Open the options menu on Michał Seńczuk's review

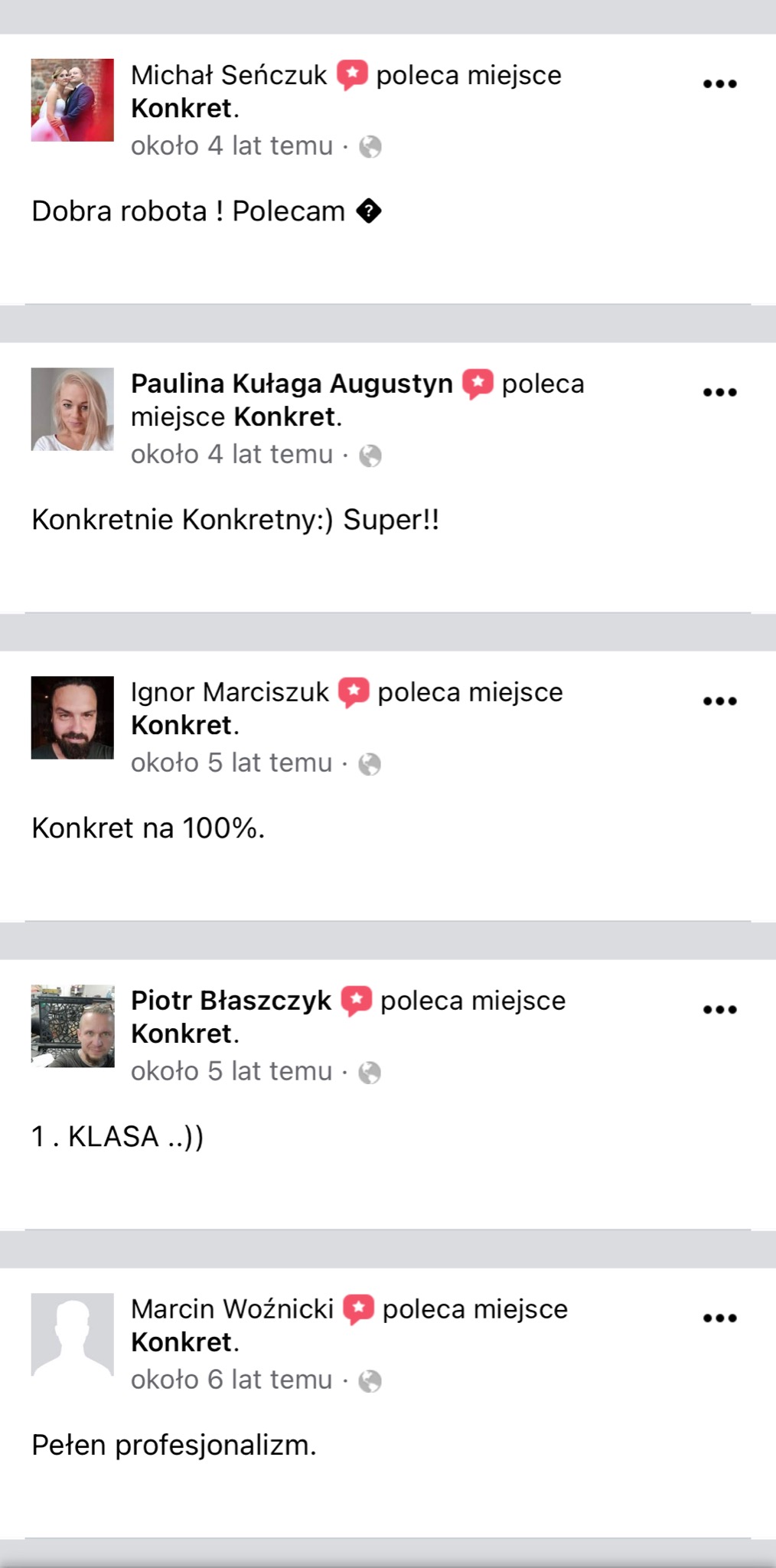click(720, 83)
